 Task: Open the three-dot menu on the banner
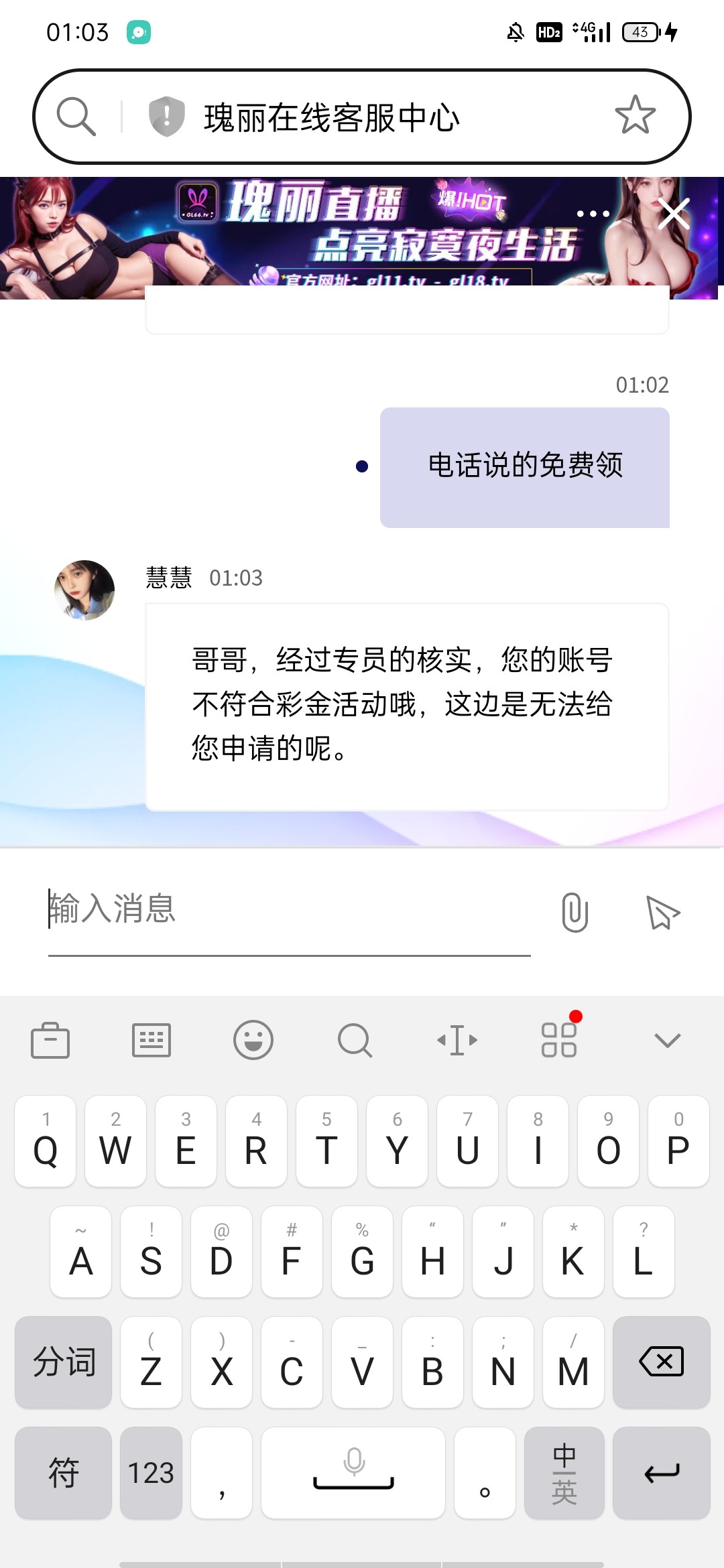tap(593, 214)
